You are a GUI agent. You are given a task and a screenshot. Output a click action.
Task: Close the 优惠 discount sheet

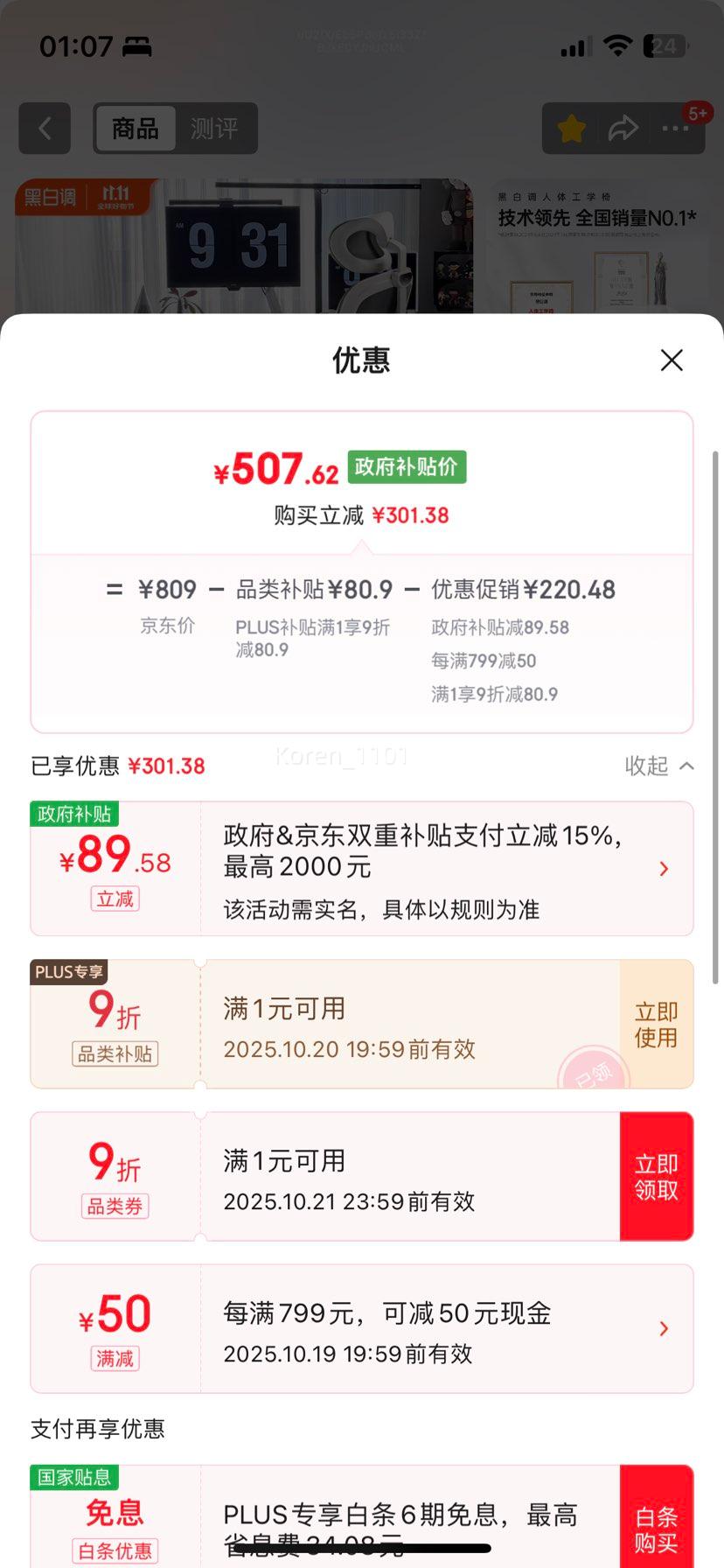pos(672,360)
